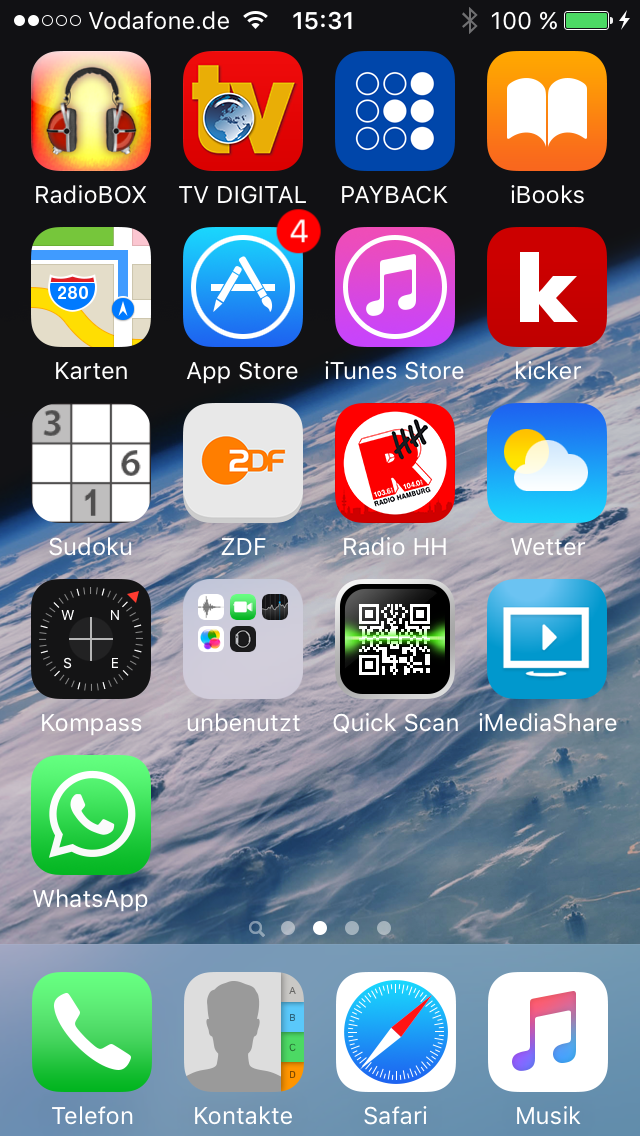640x1136 pixels.
Task: Open iMediaShare
Action: pos(547,639)
